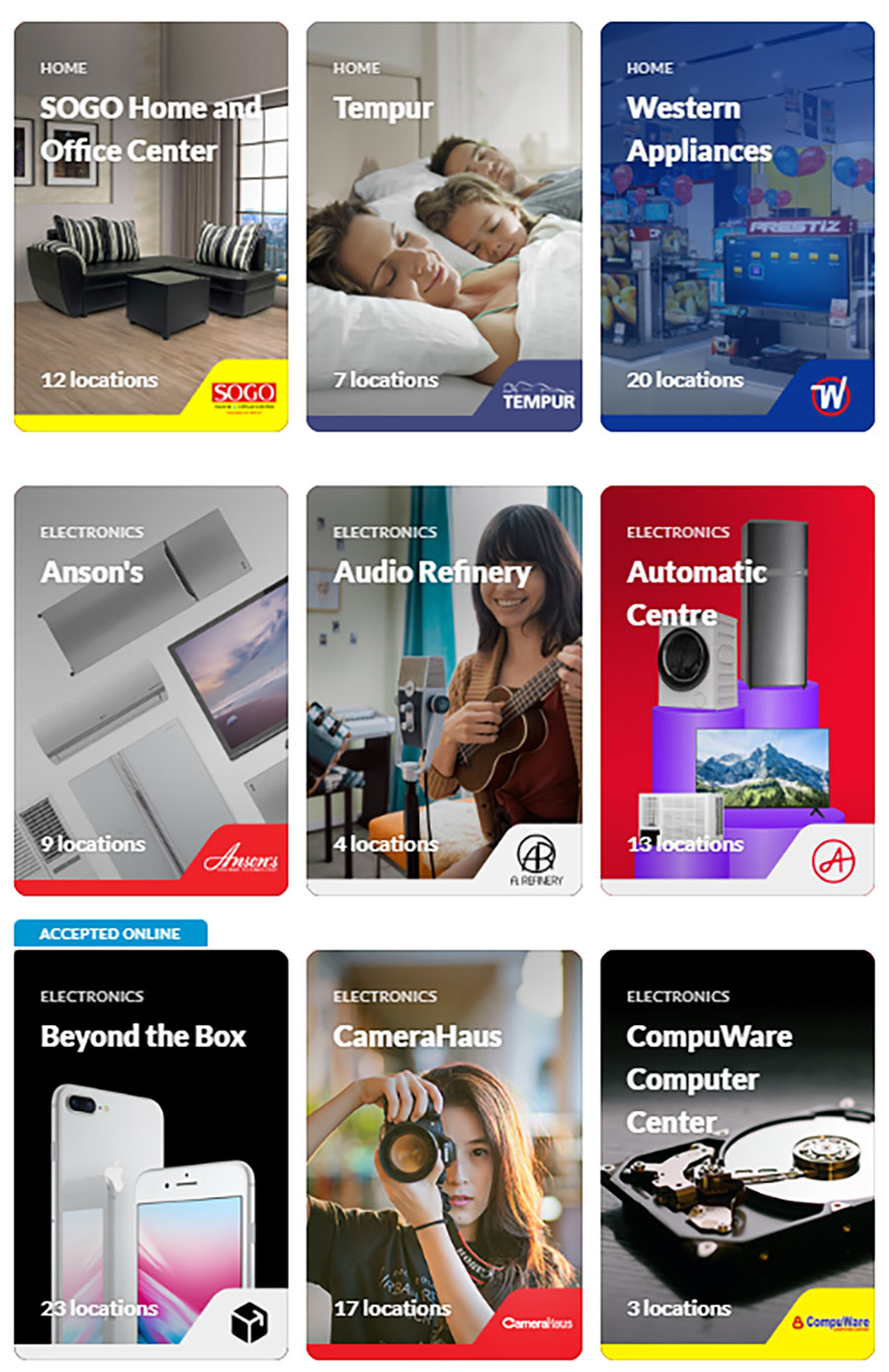View the CameraHaus merchant card
Viewport: 889px width, 1372px height.
pyautogui.click(x=444, y=1154)
